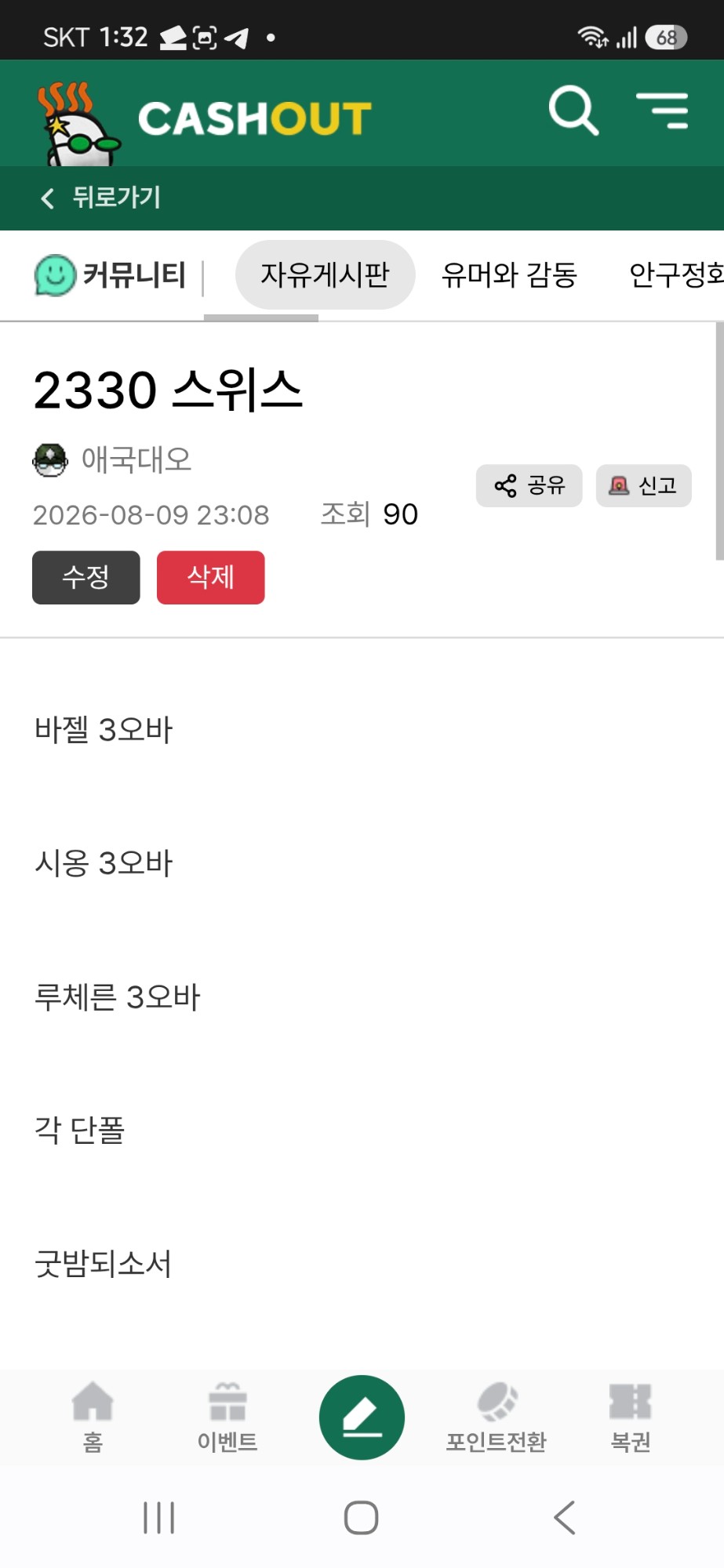Viewport: 724px width, 1568px height.
Task: Switch to the 안구정화 tab
Action: click(x=676, y=274)
